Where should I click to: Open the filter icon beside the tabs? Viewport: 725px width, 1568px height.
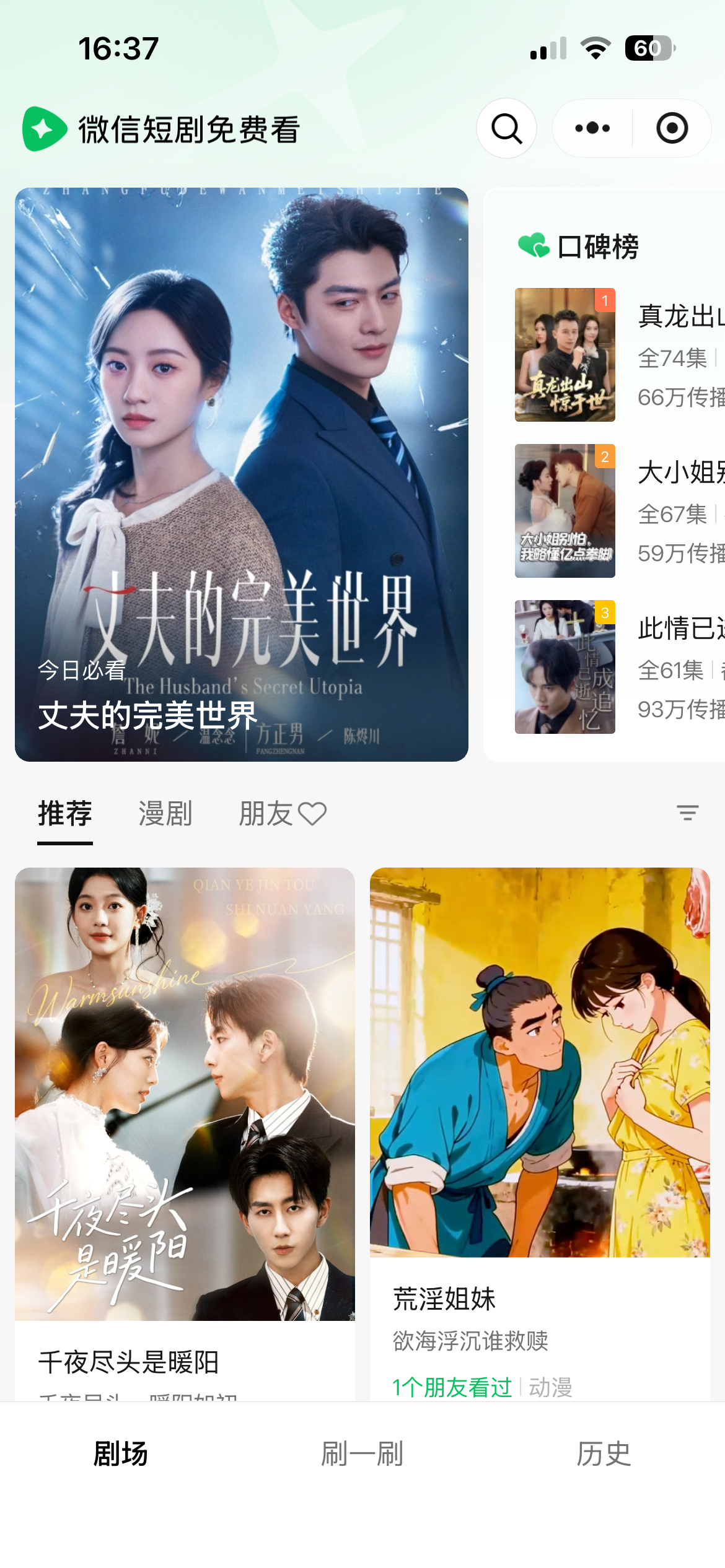(687, 813)
